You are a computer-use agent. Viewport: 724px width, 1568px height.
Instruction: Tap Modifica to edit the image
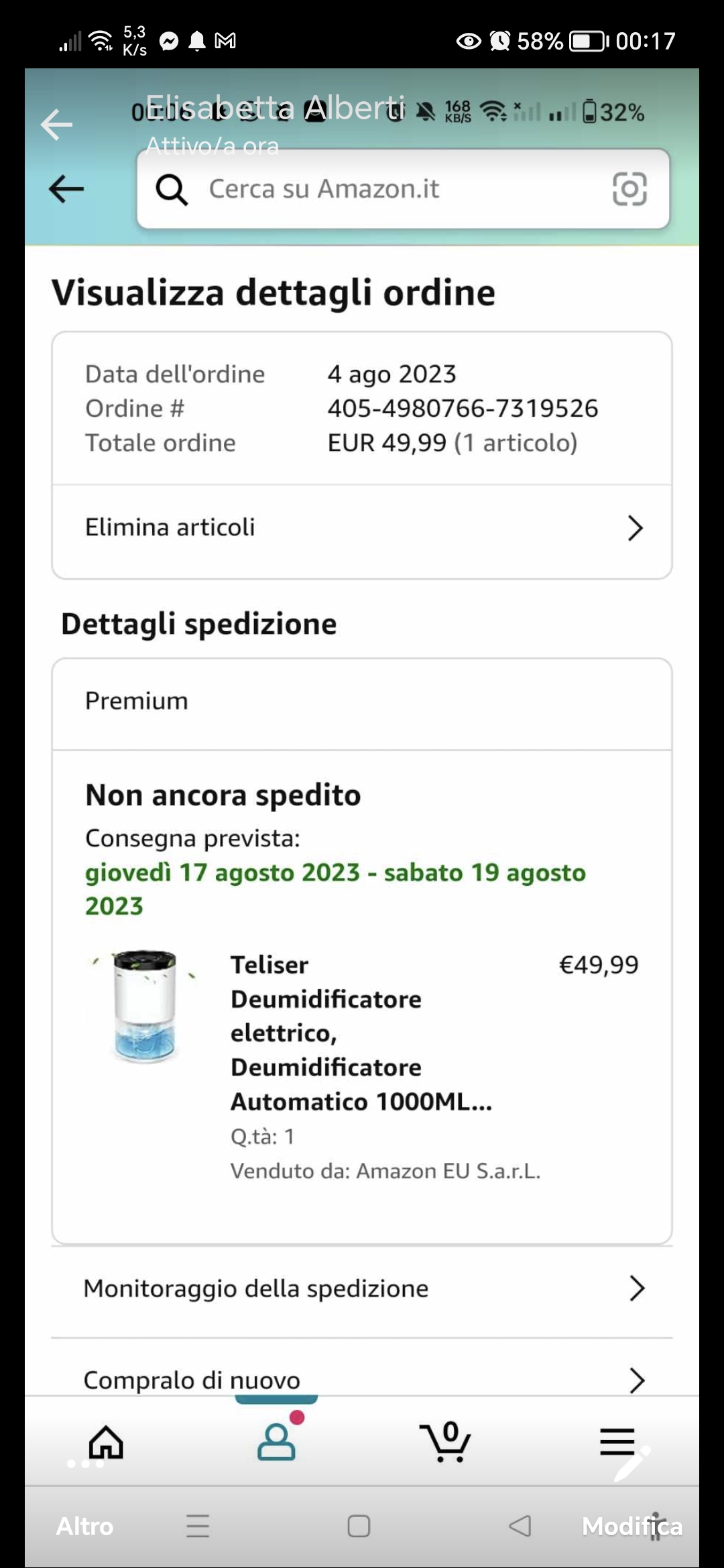[631, 1526]
